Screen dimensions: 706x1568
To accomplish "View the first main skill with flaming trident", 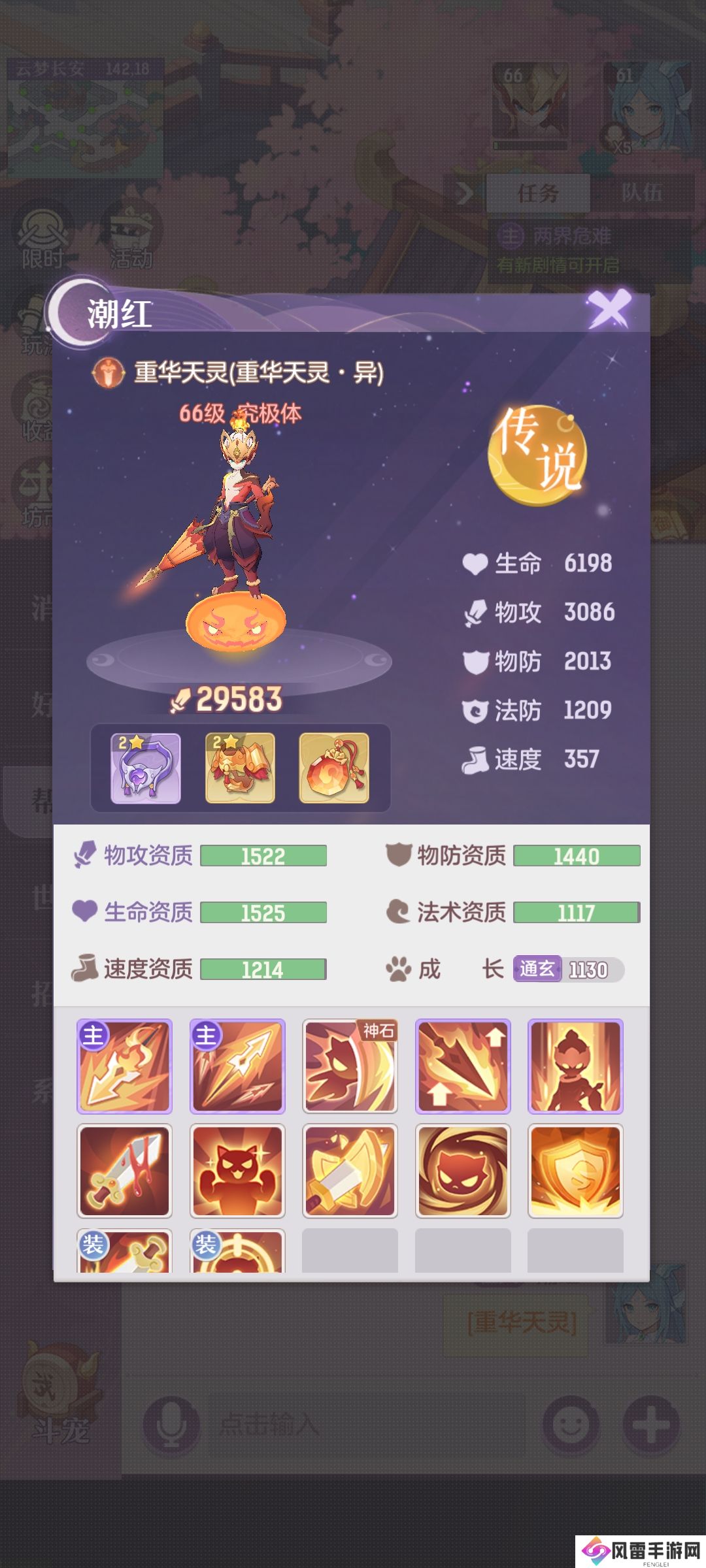I will click(124, 1066).
